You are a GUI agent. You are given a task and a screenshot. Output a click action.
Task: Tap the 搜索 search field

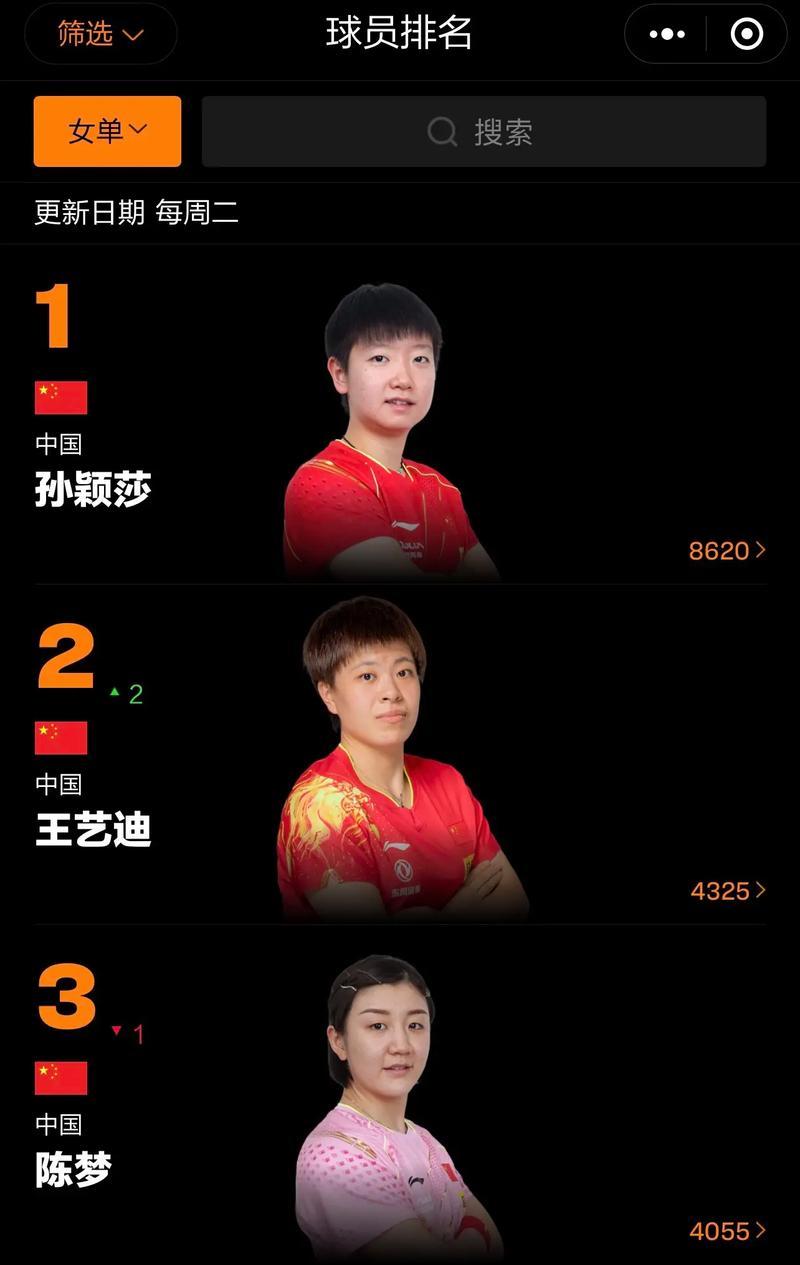tap(483, 131)
